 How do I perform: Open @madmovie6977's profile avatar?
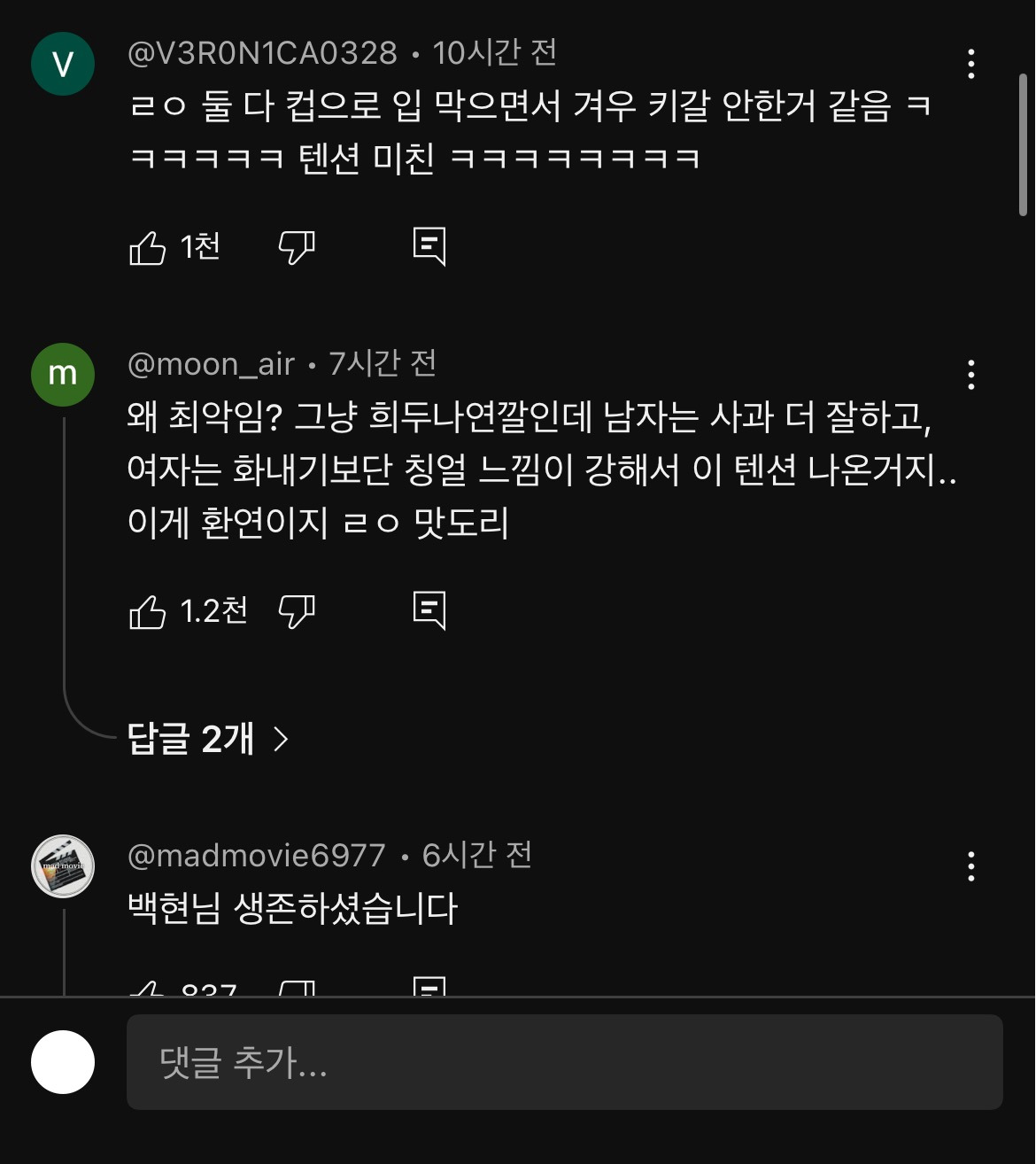pos(63,865)
